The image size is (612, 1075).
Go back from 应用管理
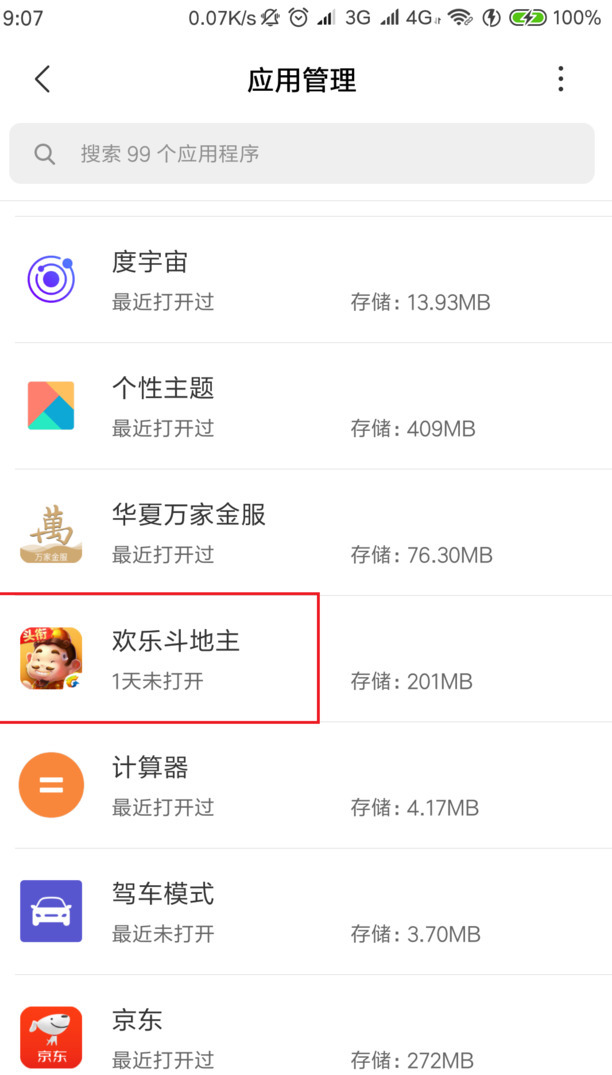pyautogui.click(x=42, y=80)
